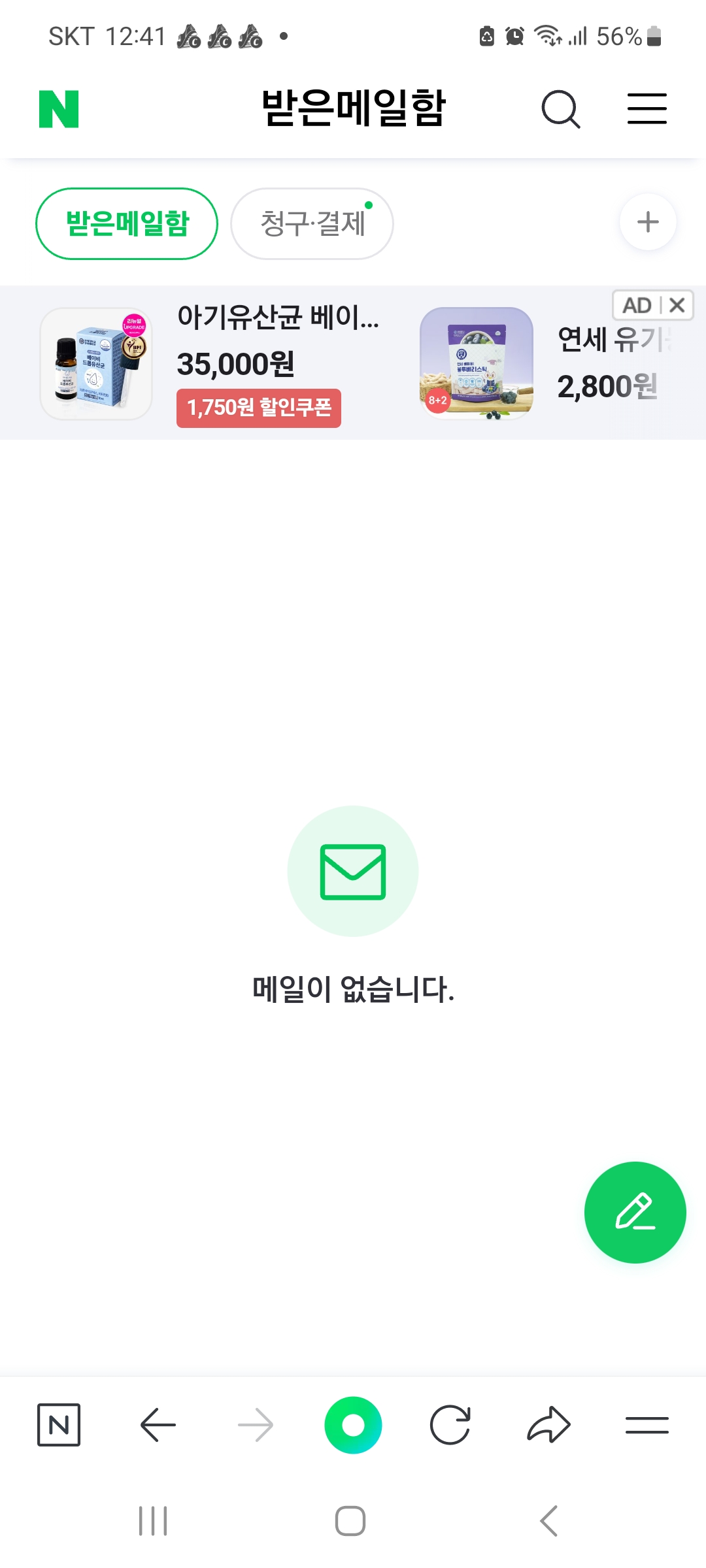The image size is (706, 1568).
Task: Open the mail search magnifier
Action: tap(561, 109)
